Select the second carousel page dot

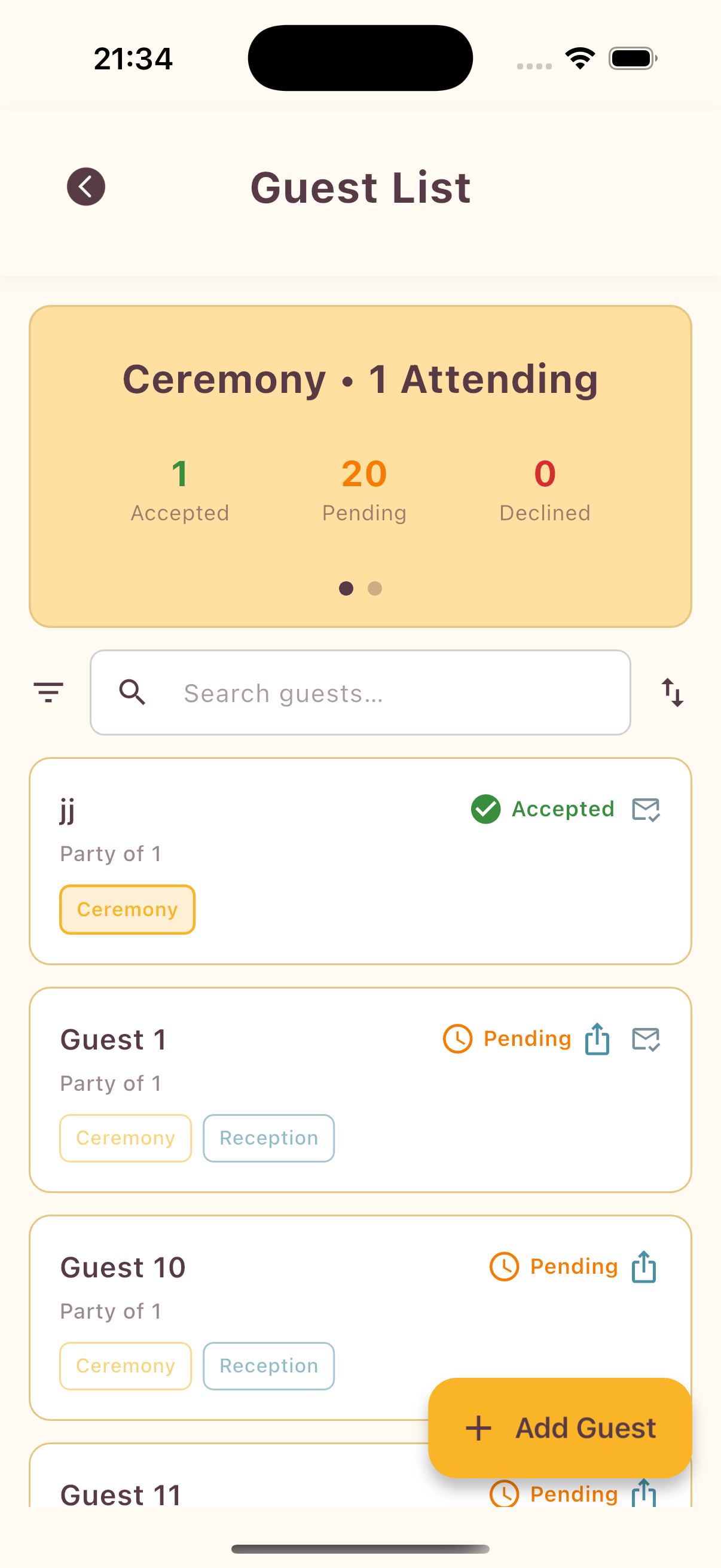pyautogui.click(x=375, y=588)
